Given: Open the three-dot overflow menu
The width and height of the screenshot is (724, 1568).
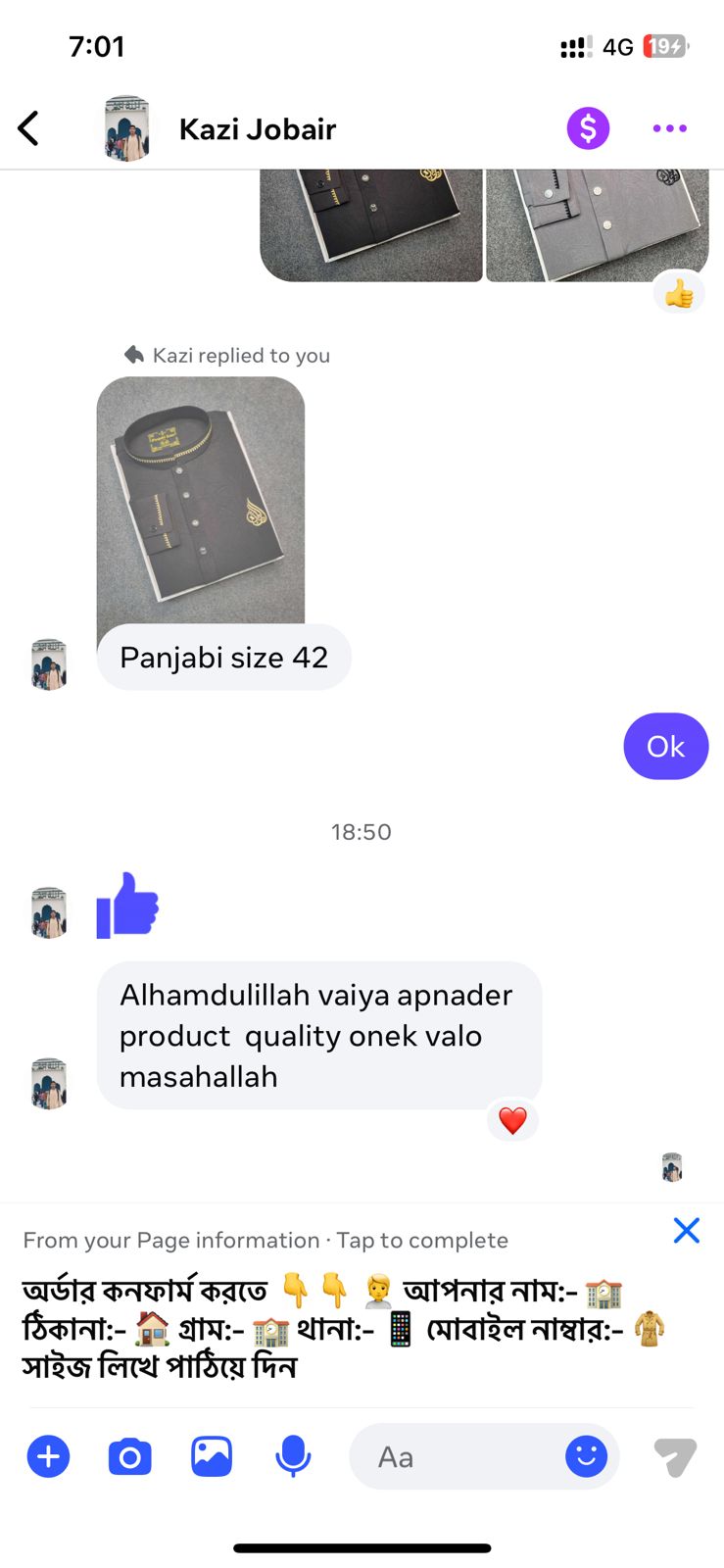Looking at the screenshot, I should tap(669, 128).
